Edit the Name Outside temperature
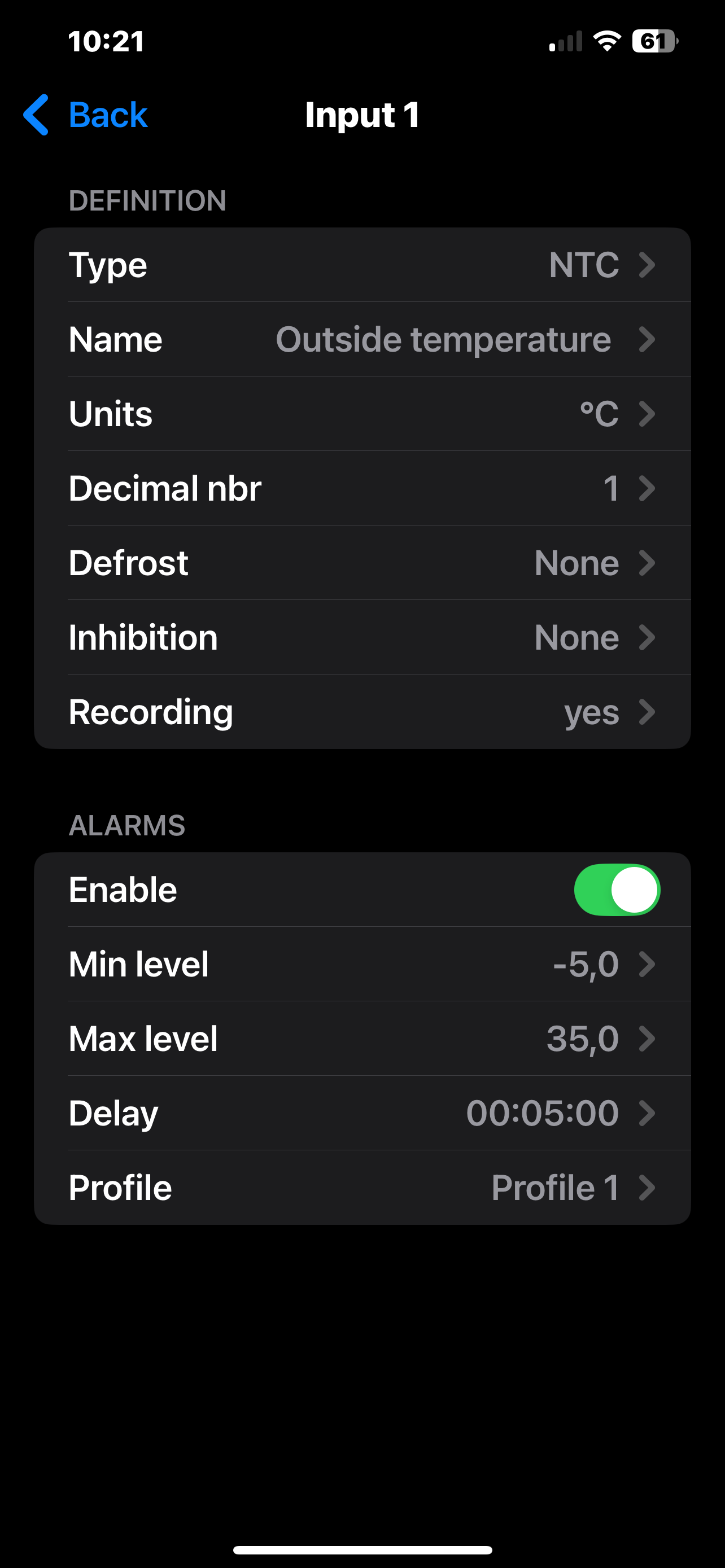This screenshot has width=725, height=1568. 362,339
